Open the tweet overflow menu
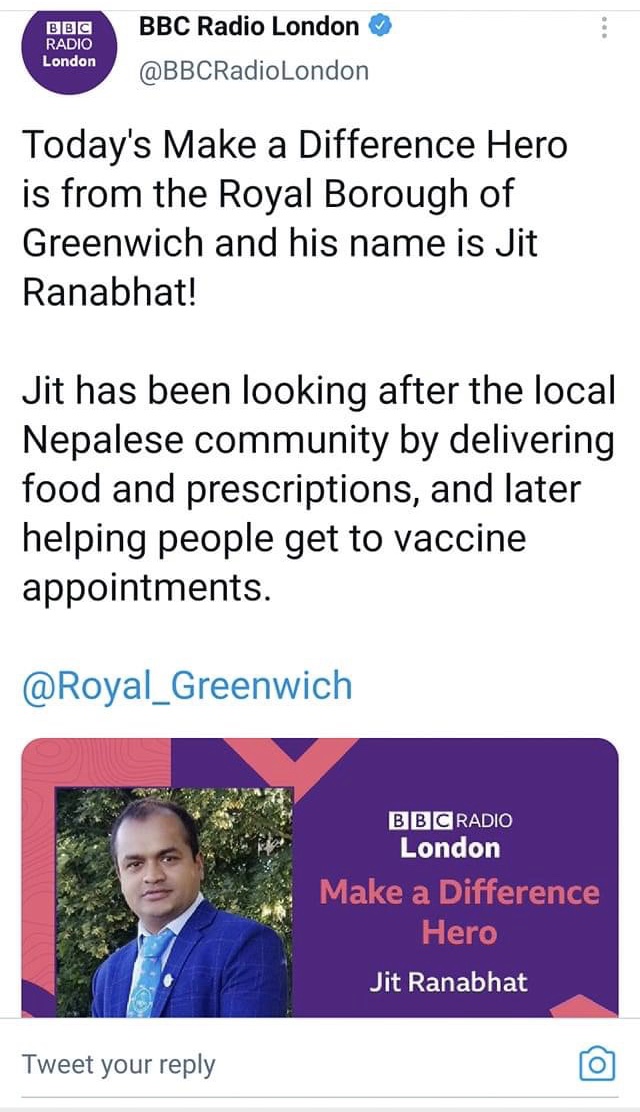The width and height of the screenshot is (640, 1112). [x=603, y=29]
